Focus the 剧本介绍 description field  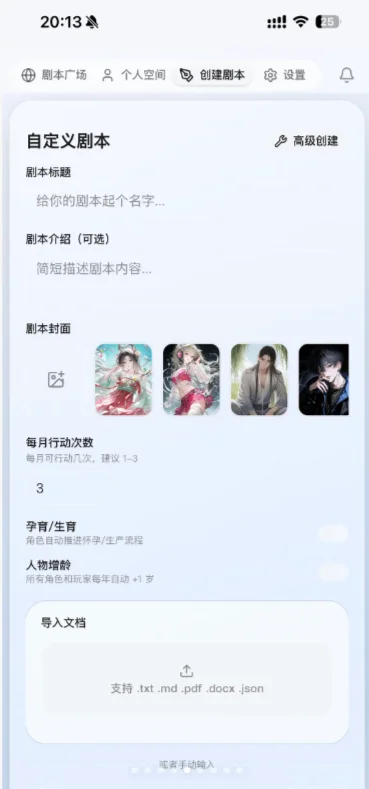[187, 279]
